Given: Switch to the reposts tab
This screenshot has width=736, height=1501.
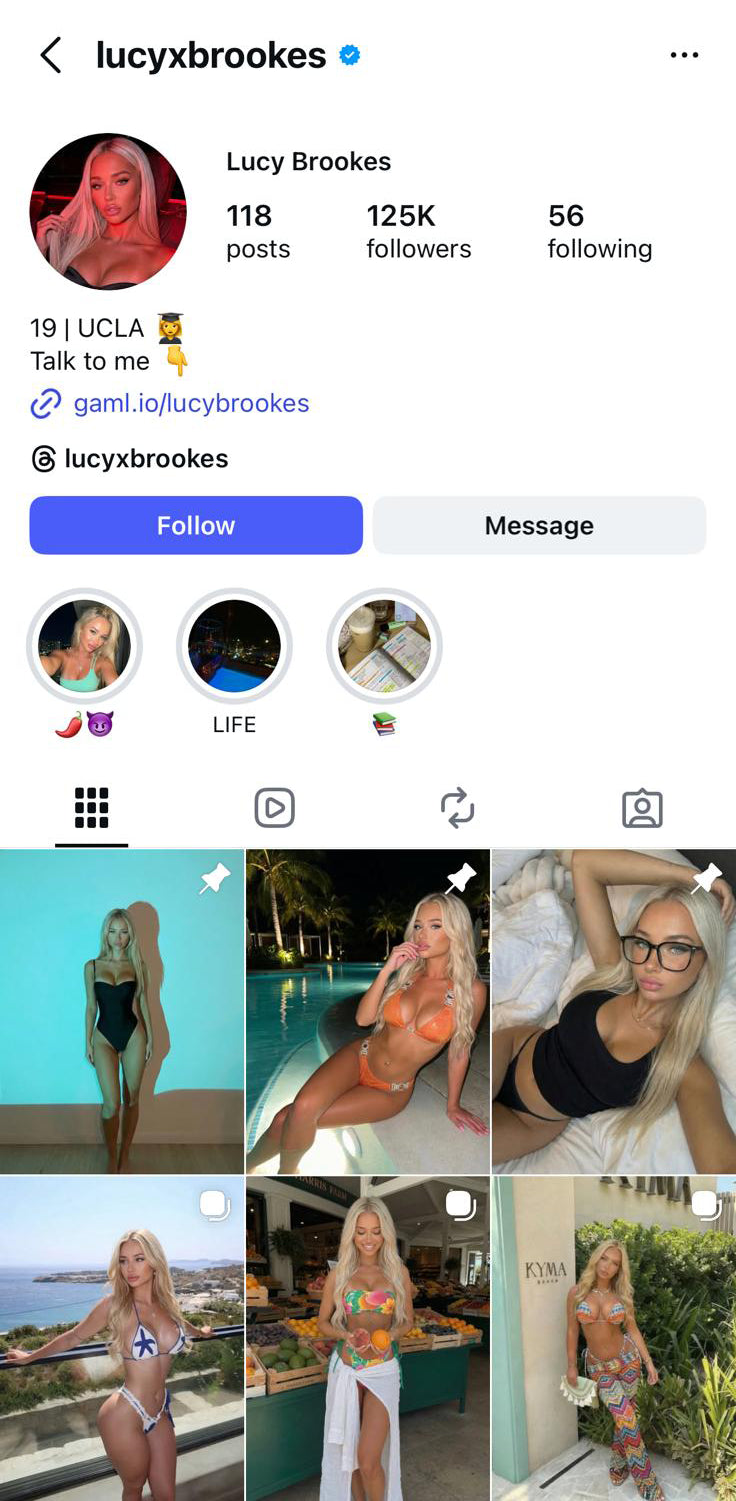Looking at the screenshot, I should [458, 808].
